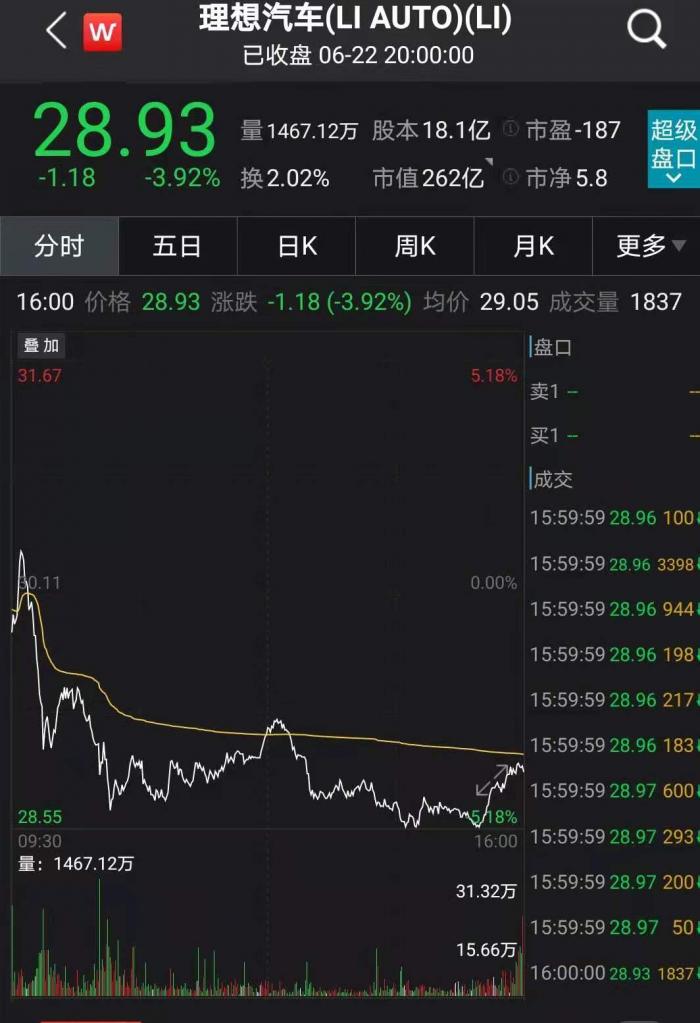Expand the 超级盘口 panel
Screen dimensions: 700x1023
[673, 148]
